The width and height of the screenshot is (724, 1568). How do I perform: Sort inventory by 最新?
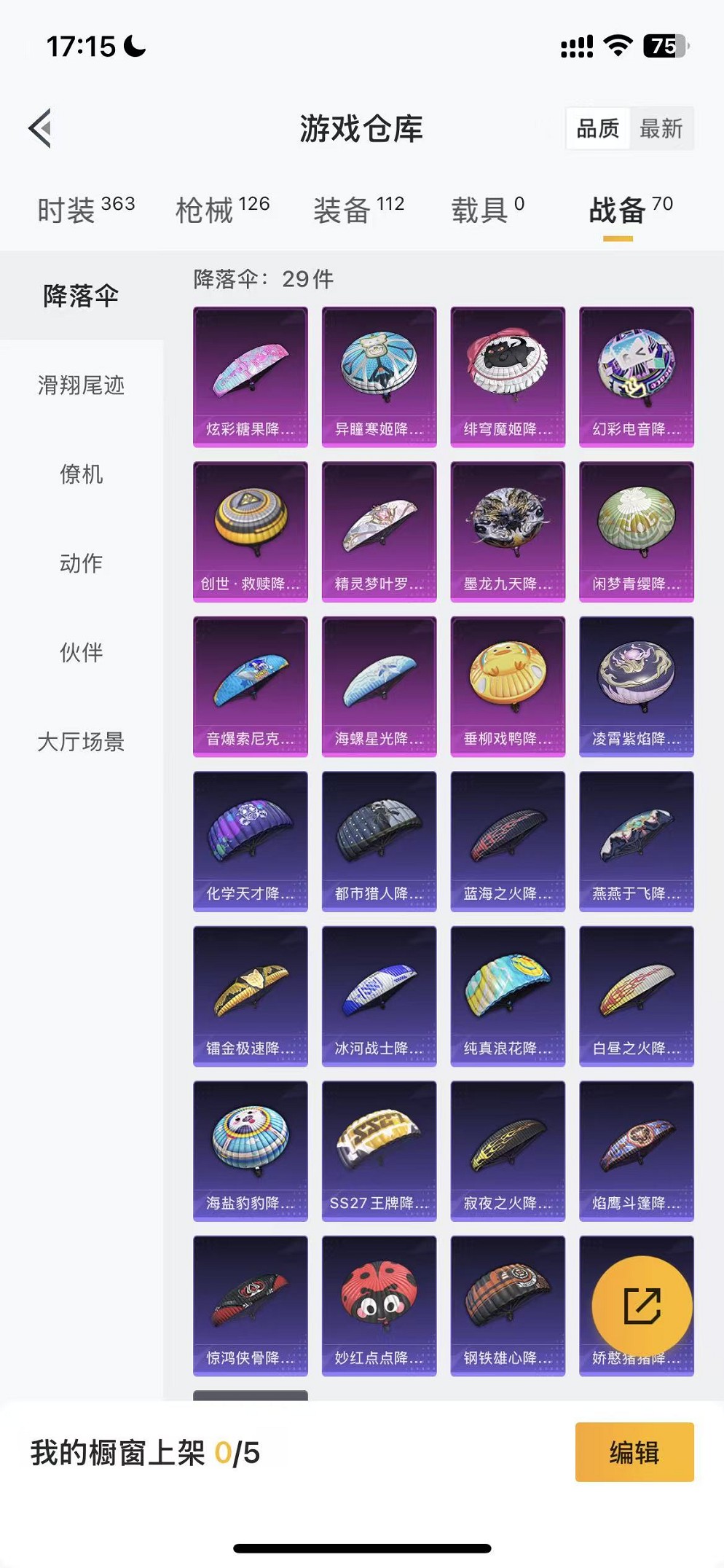tap(661, 129)
